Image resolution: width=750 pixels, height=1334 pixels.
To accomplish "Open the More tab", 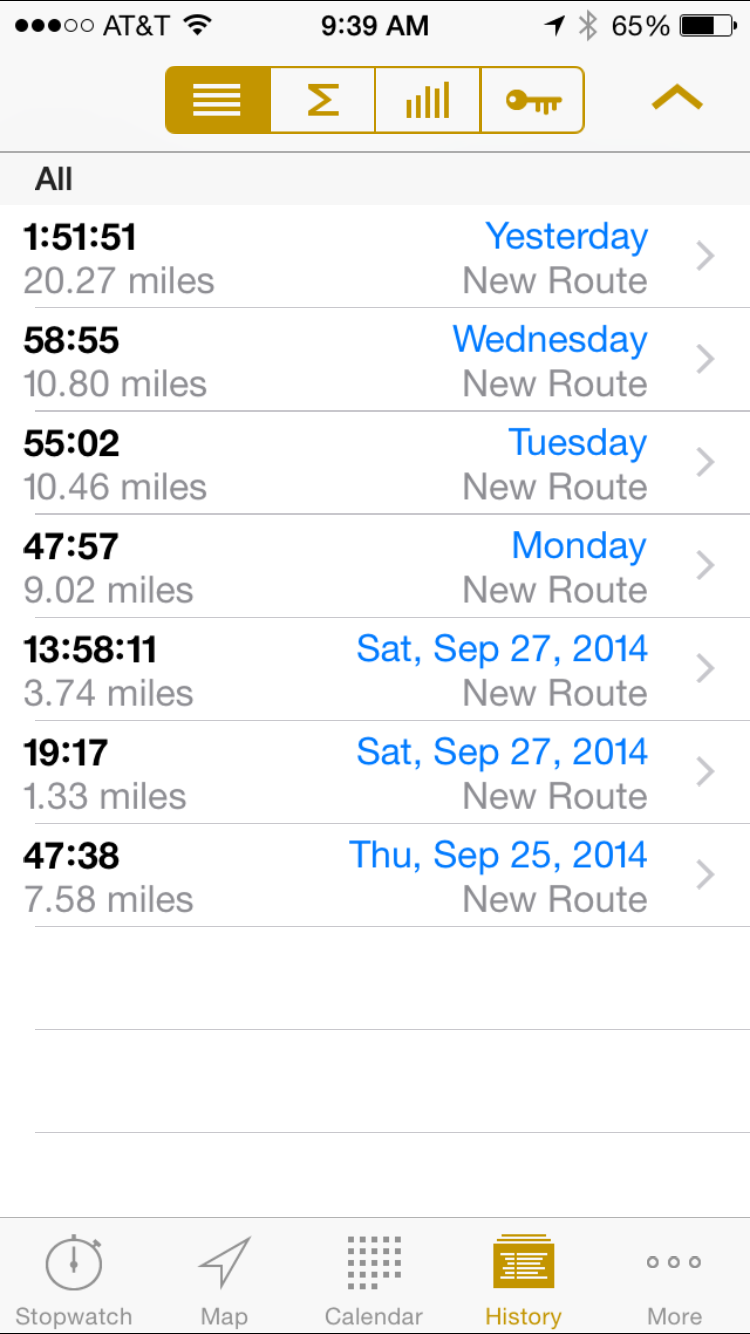I will click(x=674, y=1278).
